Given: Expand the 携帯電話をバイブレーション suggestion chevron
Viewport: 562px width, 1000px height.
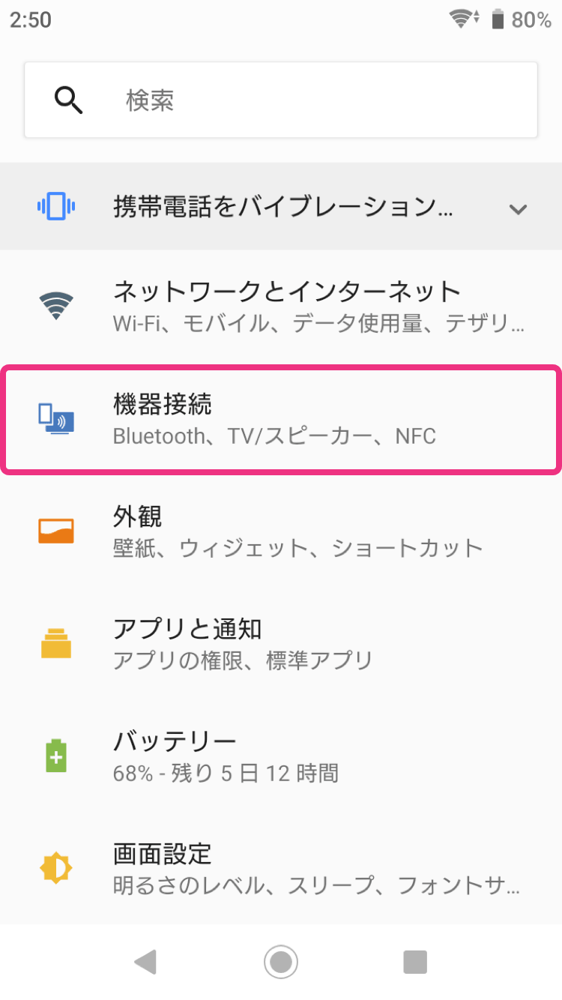Looking at the screenshot, I should tap(518, 209).
